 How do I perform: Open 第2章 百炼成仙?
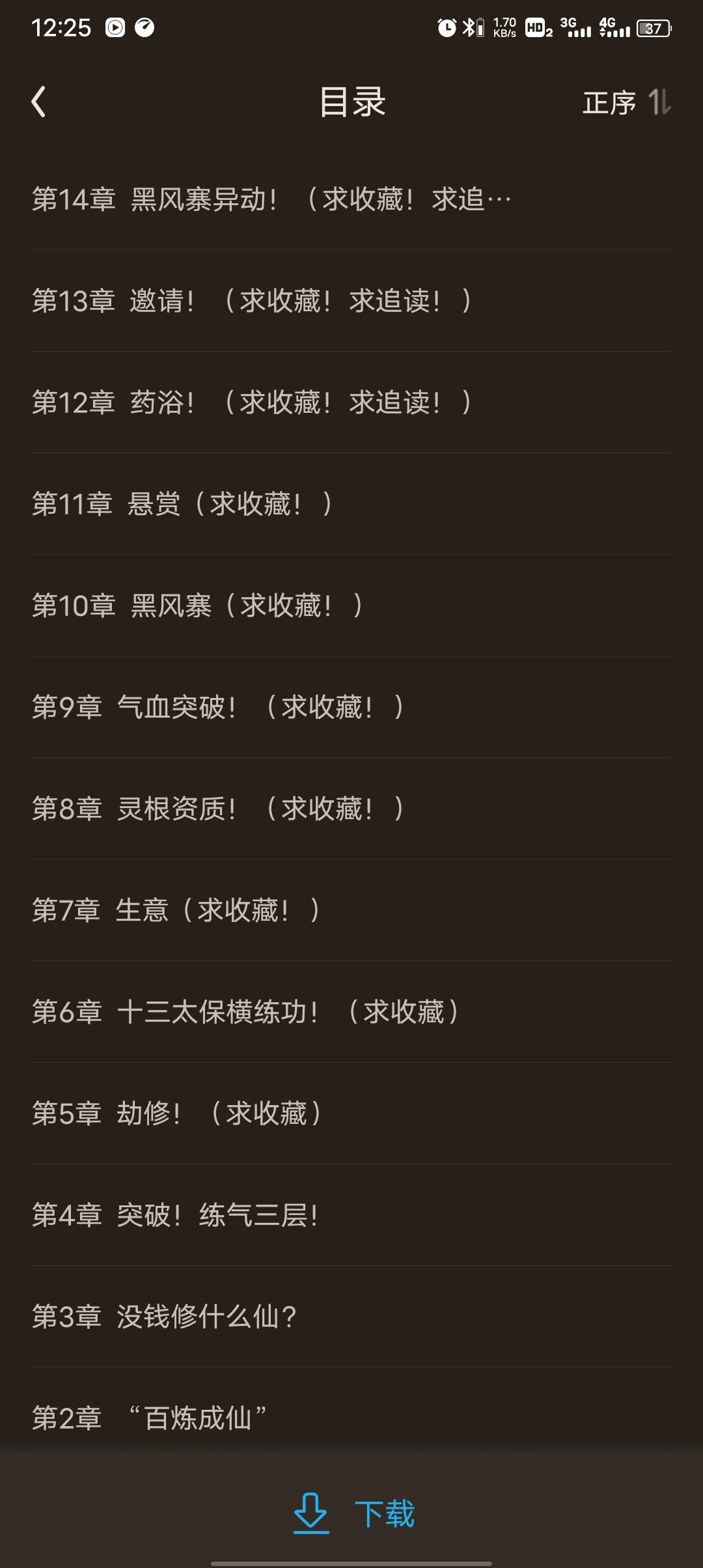(351, 1413)
